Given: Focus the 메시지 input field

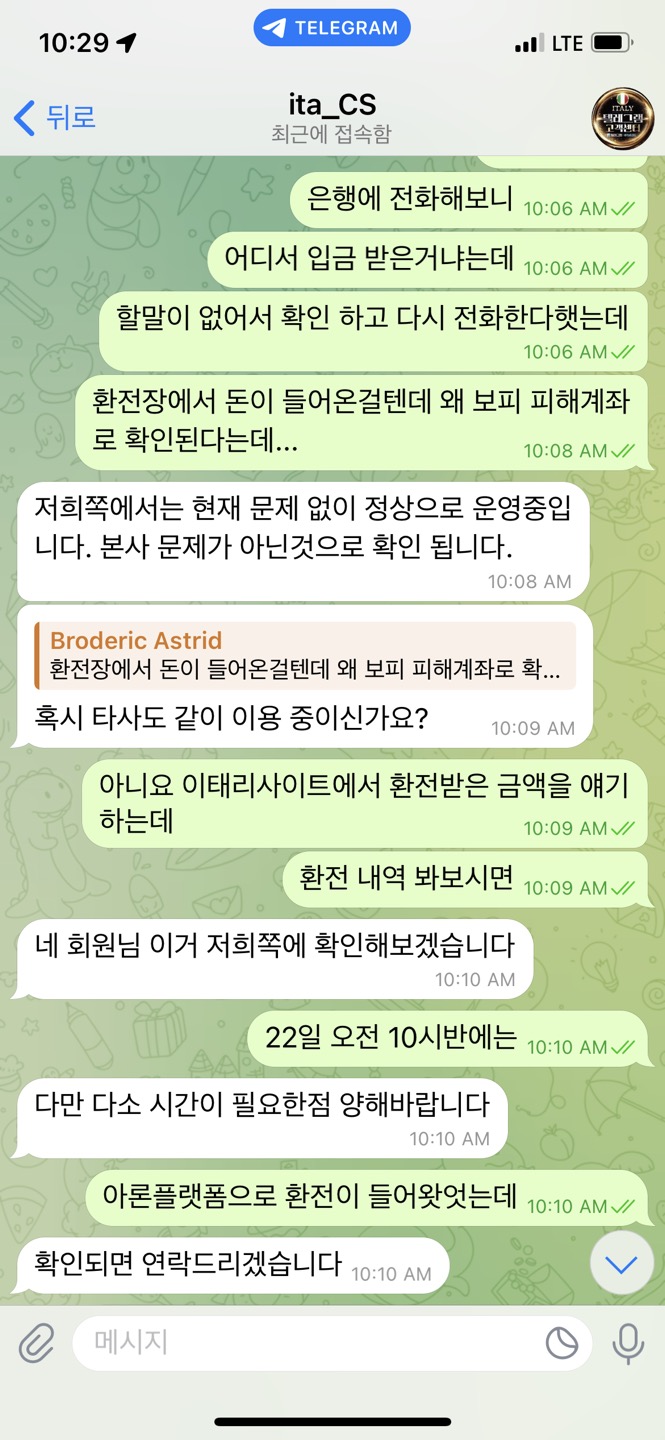Looking at the screenshot, I should tap(300, 1342).
